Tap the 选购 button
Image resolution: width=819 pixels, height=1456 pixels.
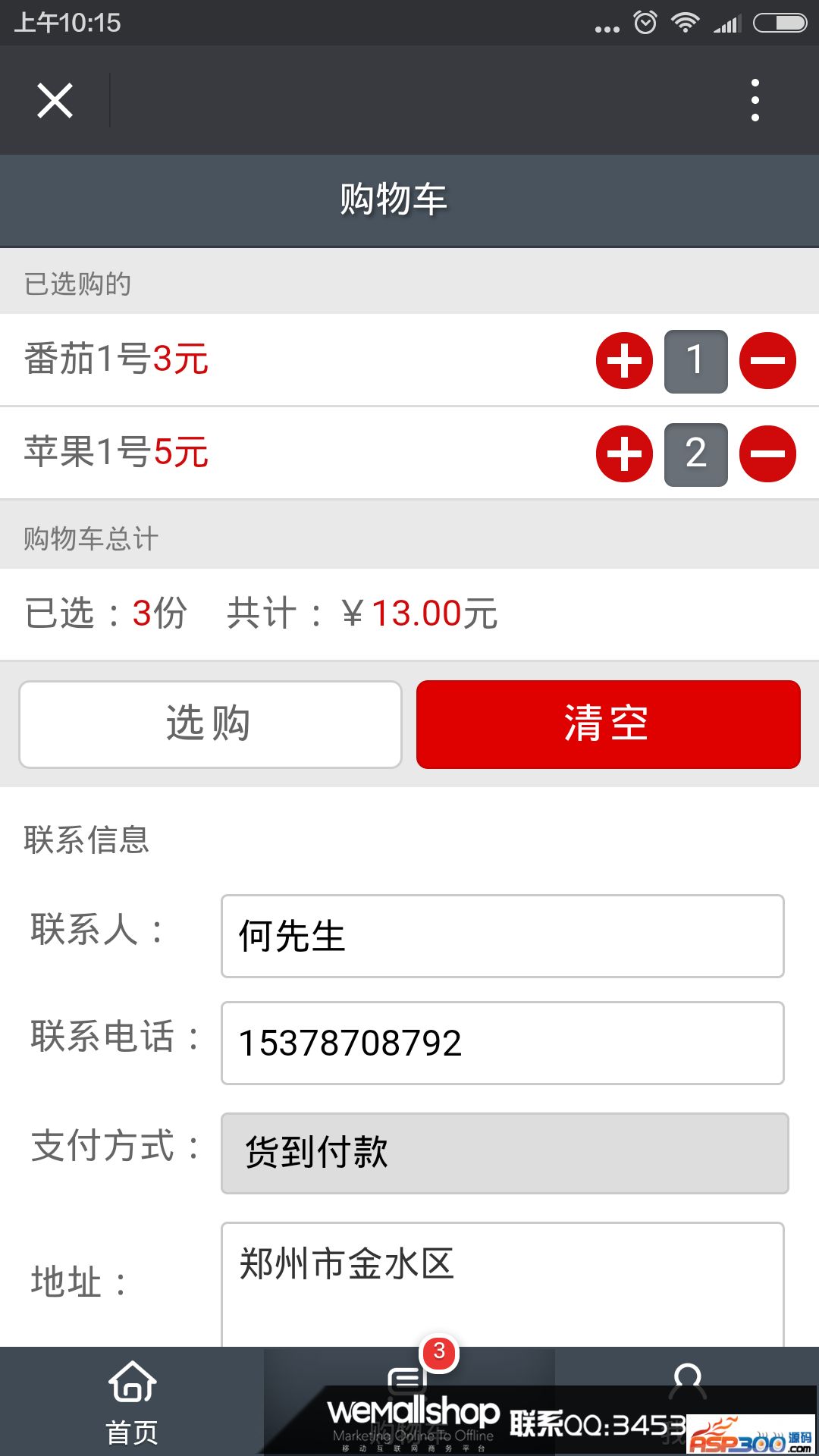tap(210, 724)
